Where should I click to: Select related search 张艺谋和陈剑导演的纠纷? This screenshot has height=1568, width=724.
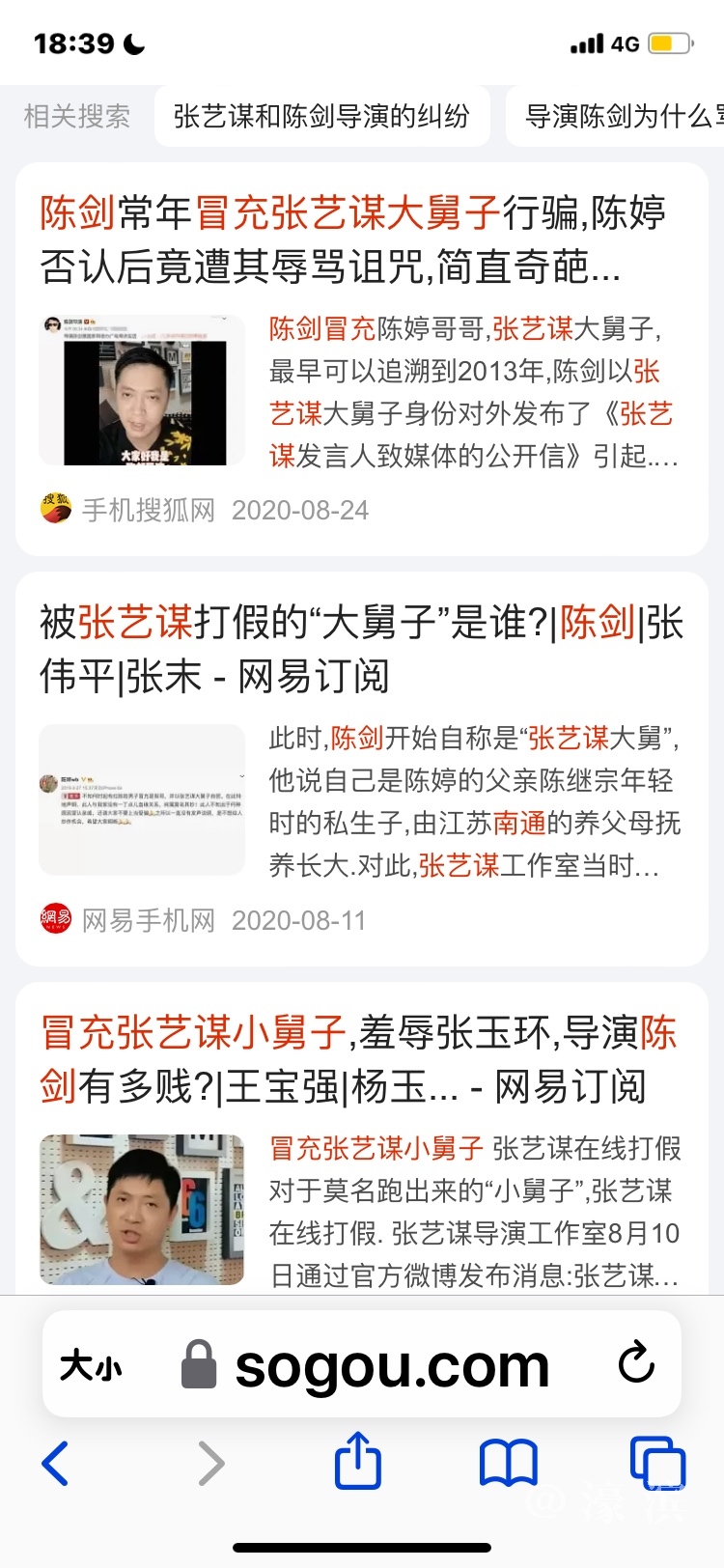point(321,117)
